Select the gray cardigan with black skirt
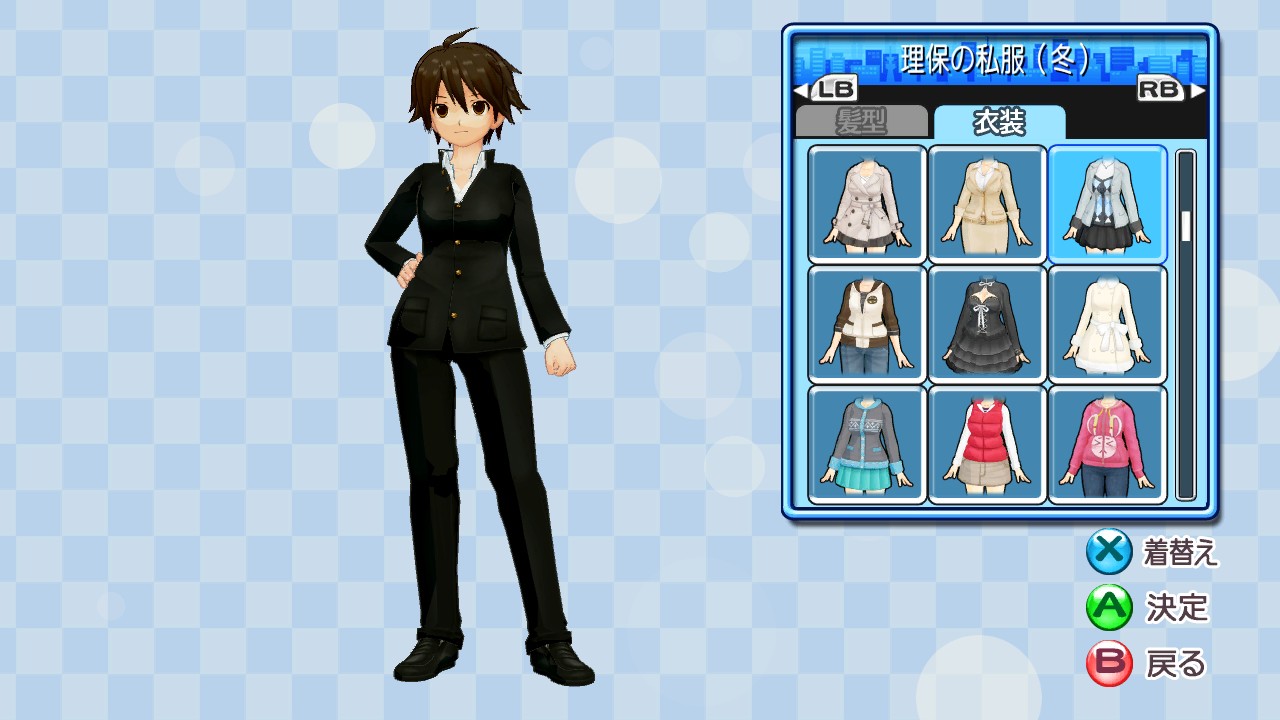The image size is (1280, 720). coord(1107,204)
